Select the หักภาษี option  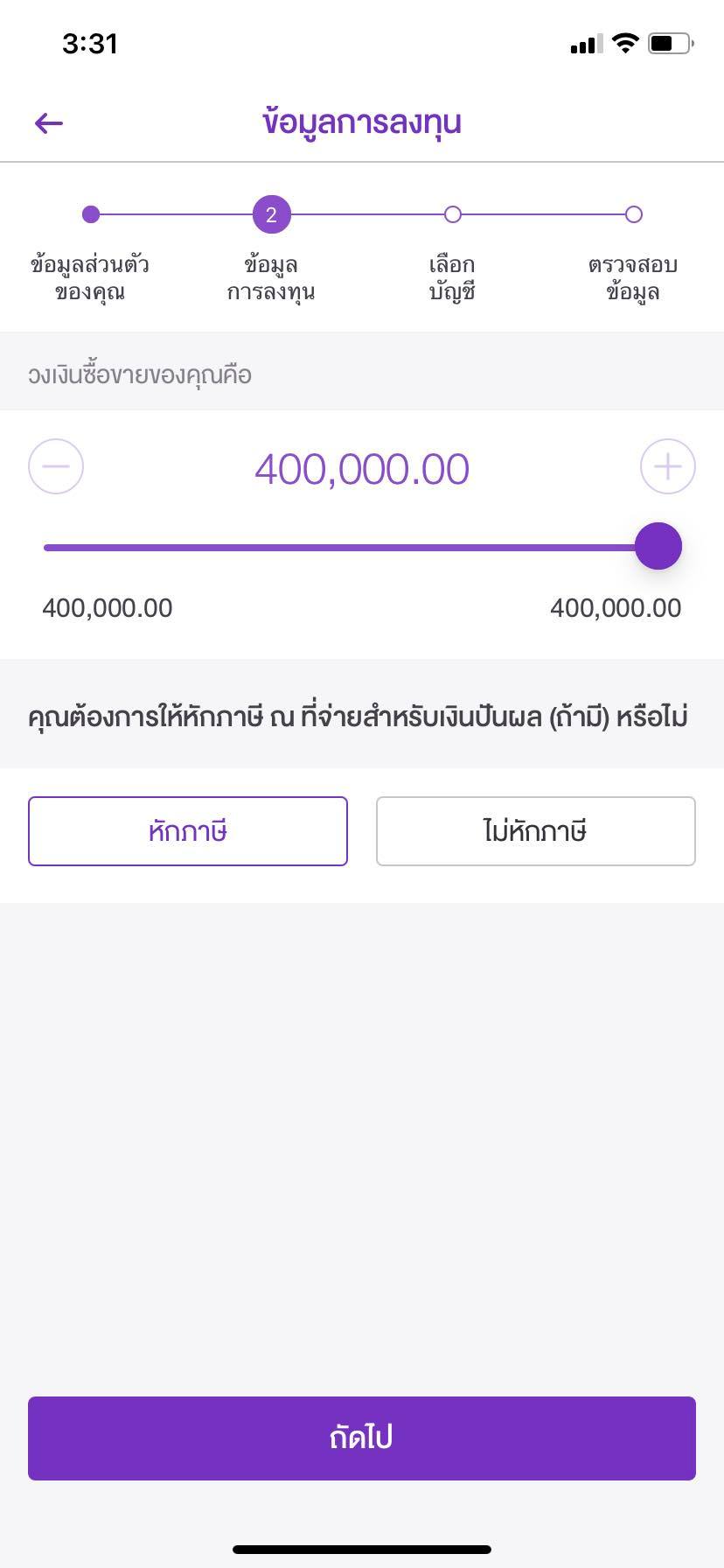[x=188, y=831]
